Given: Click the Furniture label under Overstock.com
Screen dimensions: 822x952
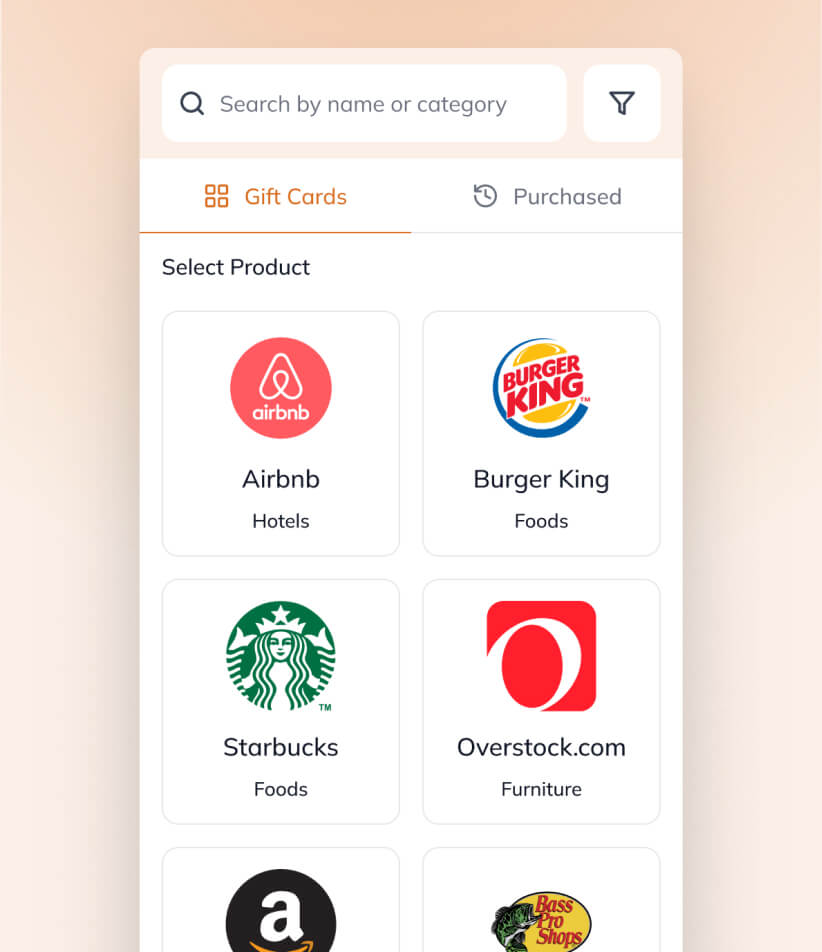Looking at the screenshot, I should 541,789.
